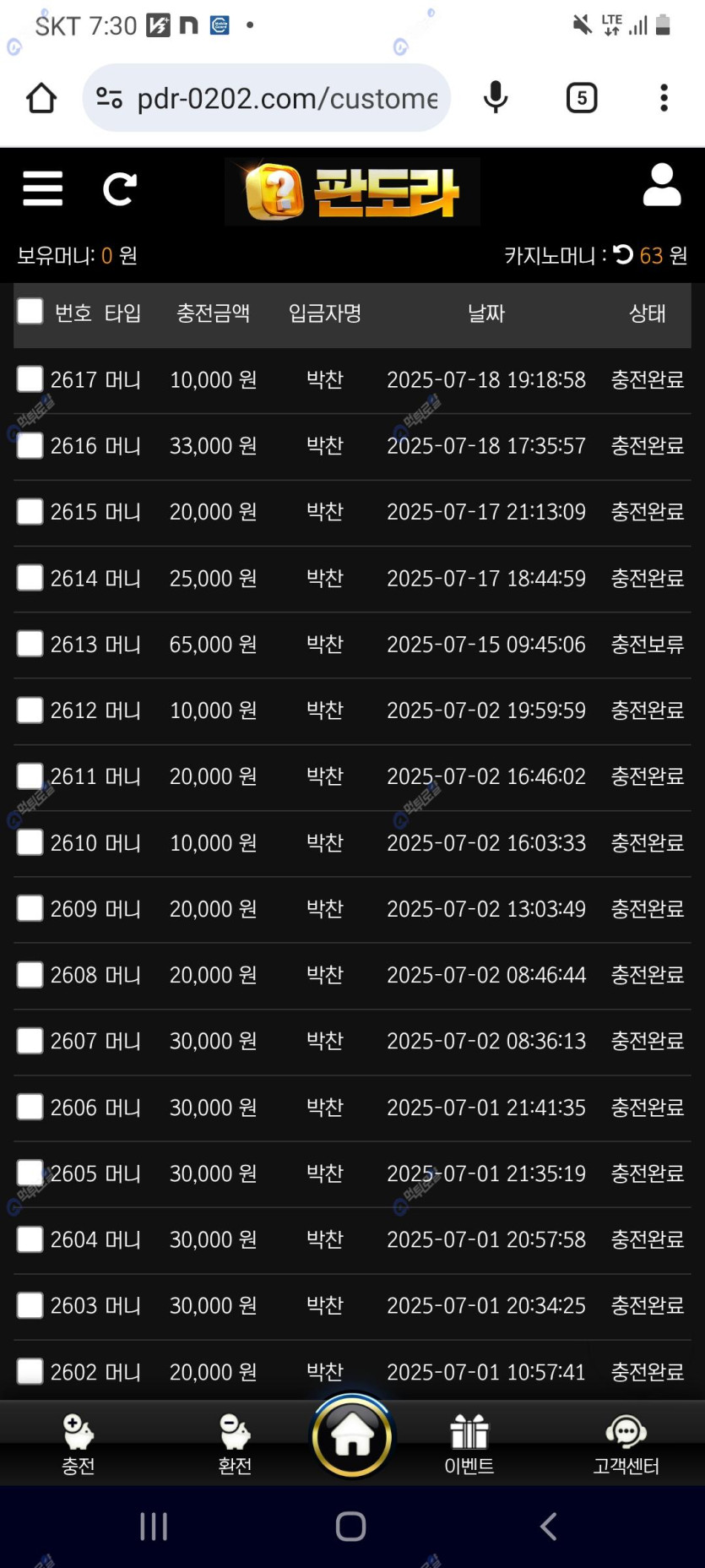The image size is (705, 1568).
Task: Open the 이벤트 tab
Action: [x=469, y=1444]
